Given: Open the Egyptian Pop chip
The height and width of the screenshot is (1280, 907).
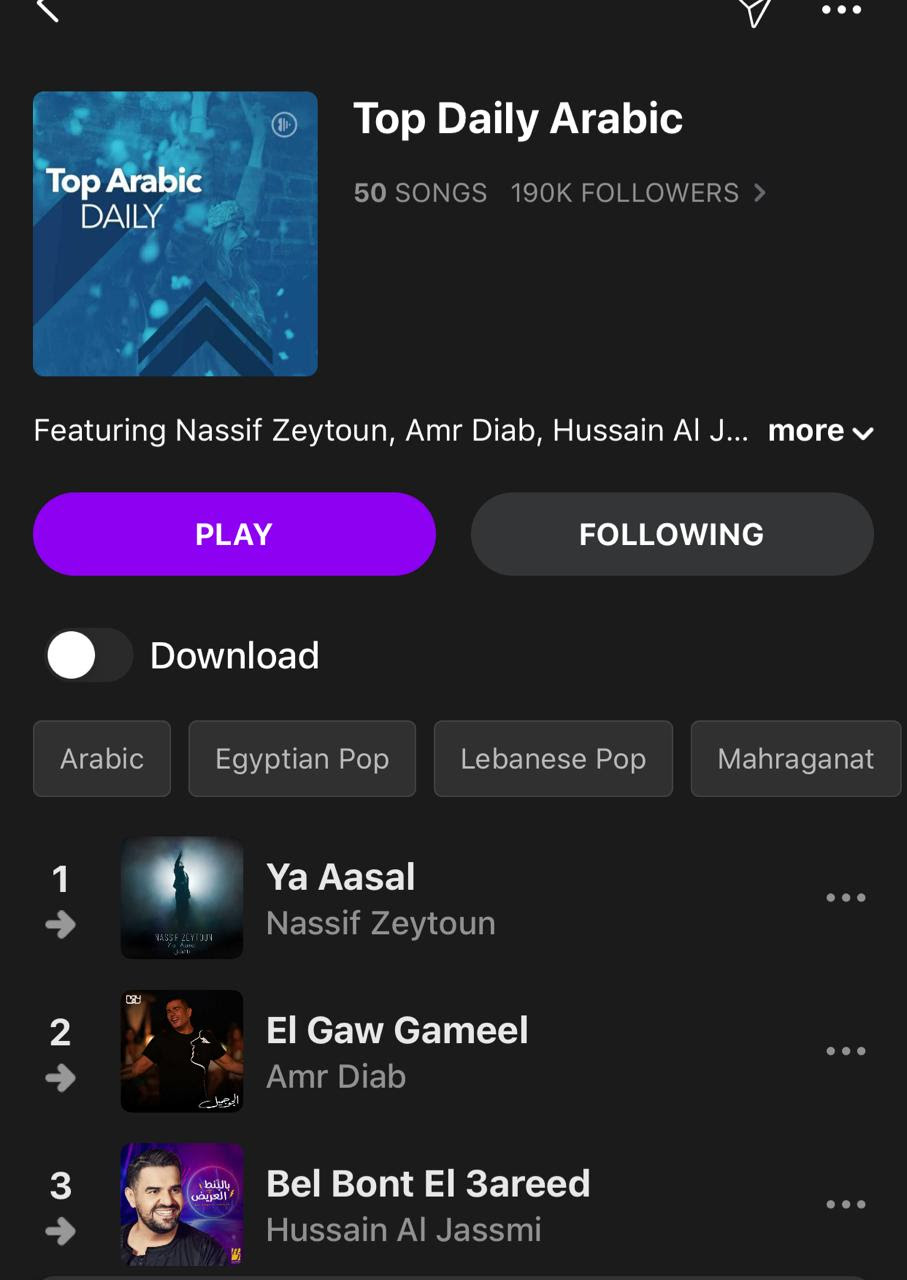Looking at the screenshot, I should coord(302,759).
